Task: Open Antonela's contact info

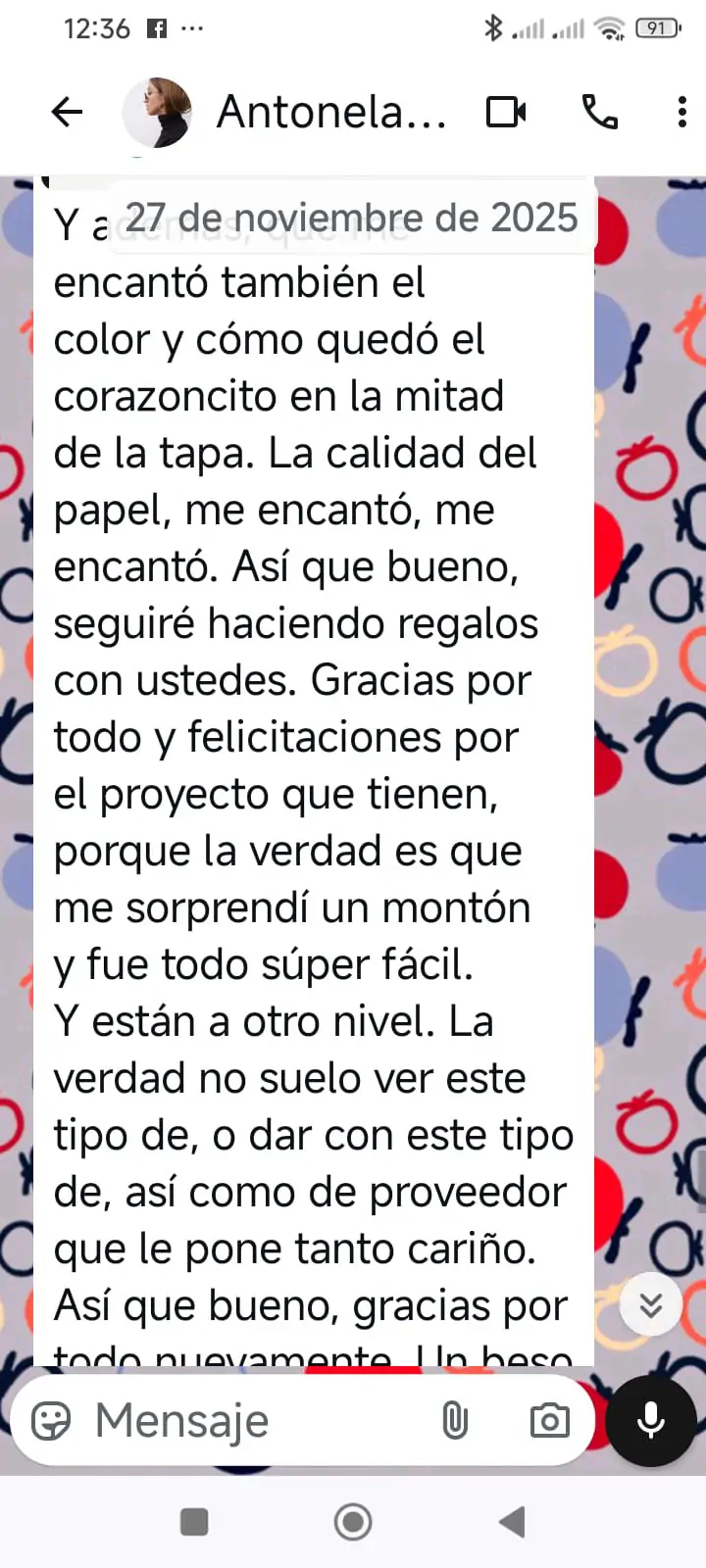Action: 331,112
